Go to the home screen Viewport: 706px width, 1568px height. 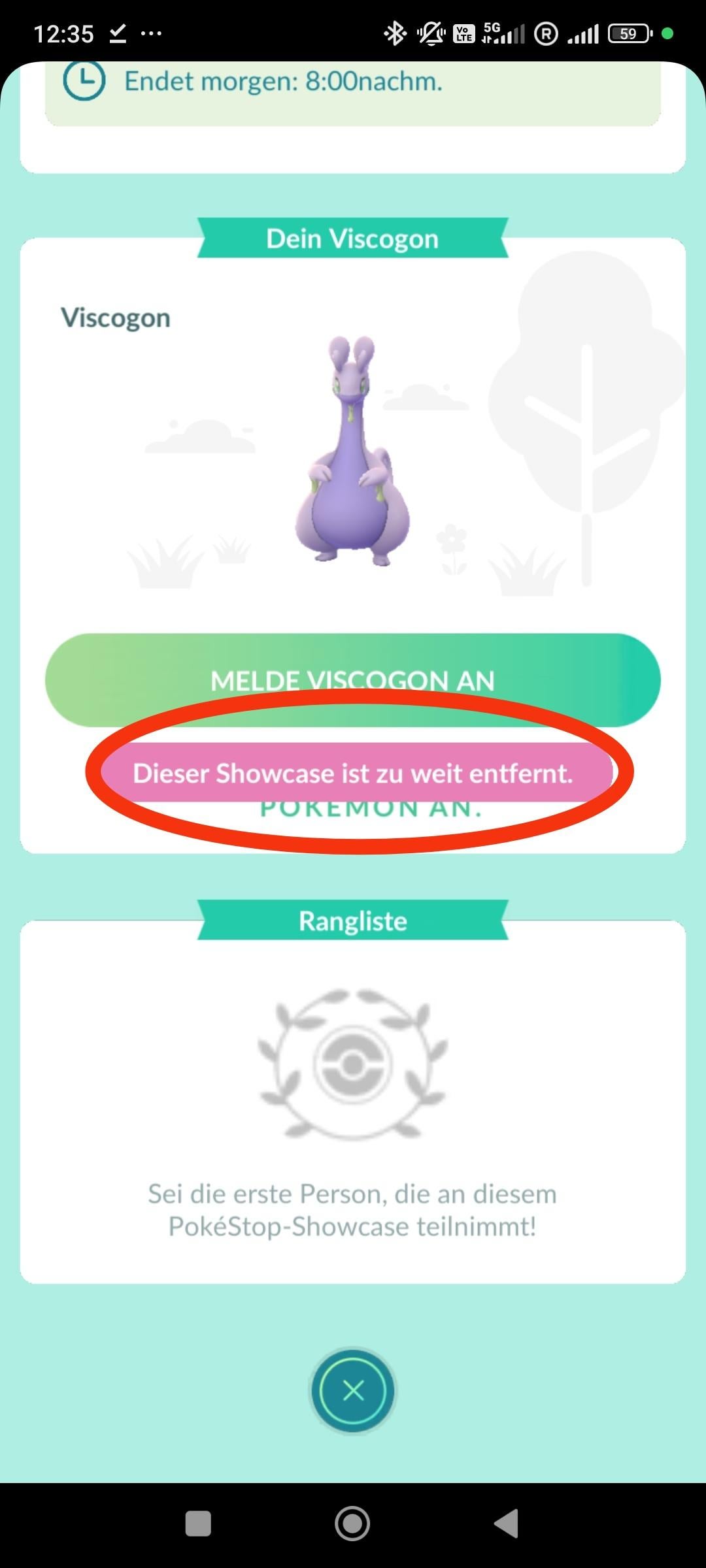pos(352,1524)
